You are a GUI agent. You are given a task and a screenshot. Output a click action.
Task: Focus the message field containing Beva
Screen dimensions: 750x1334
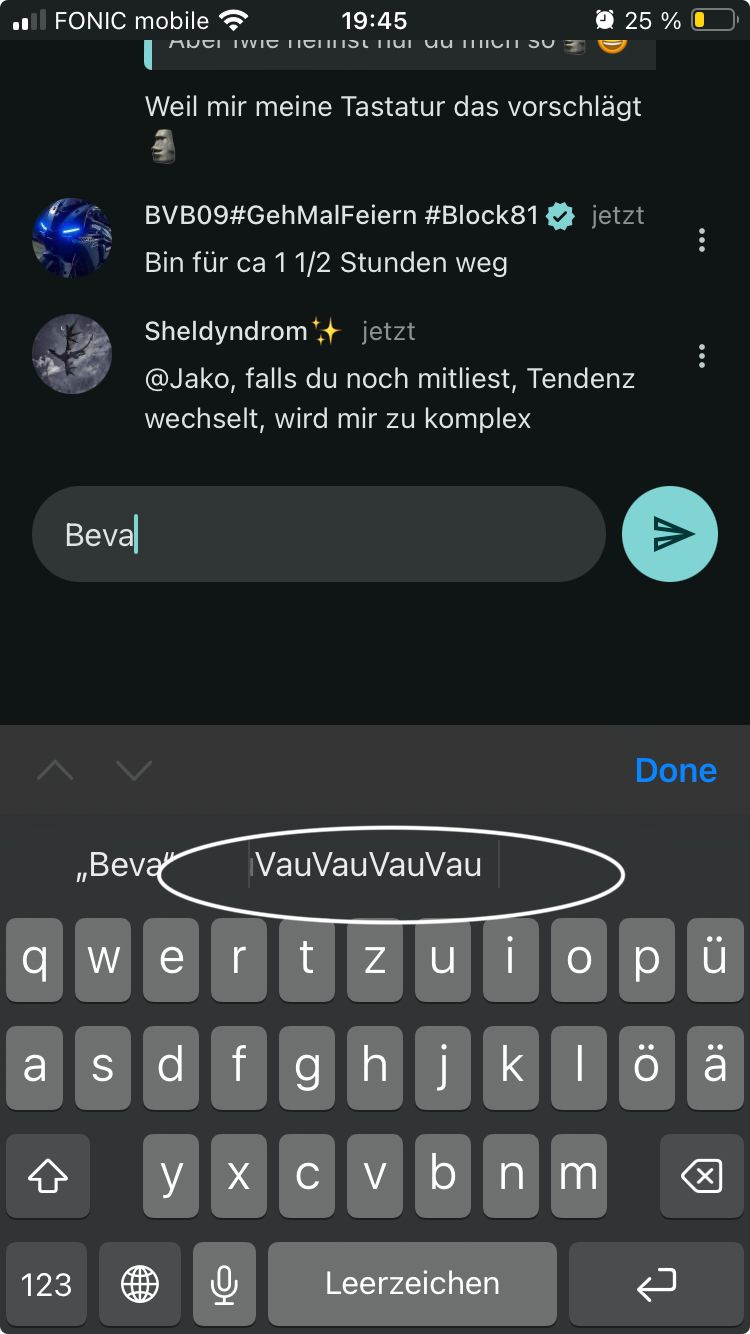tap(318, 534)
